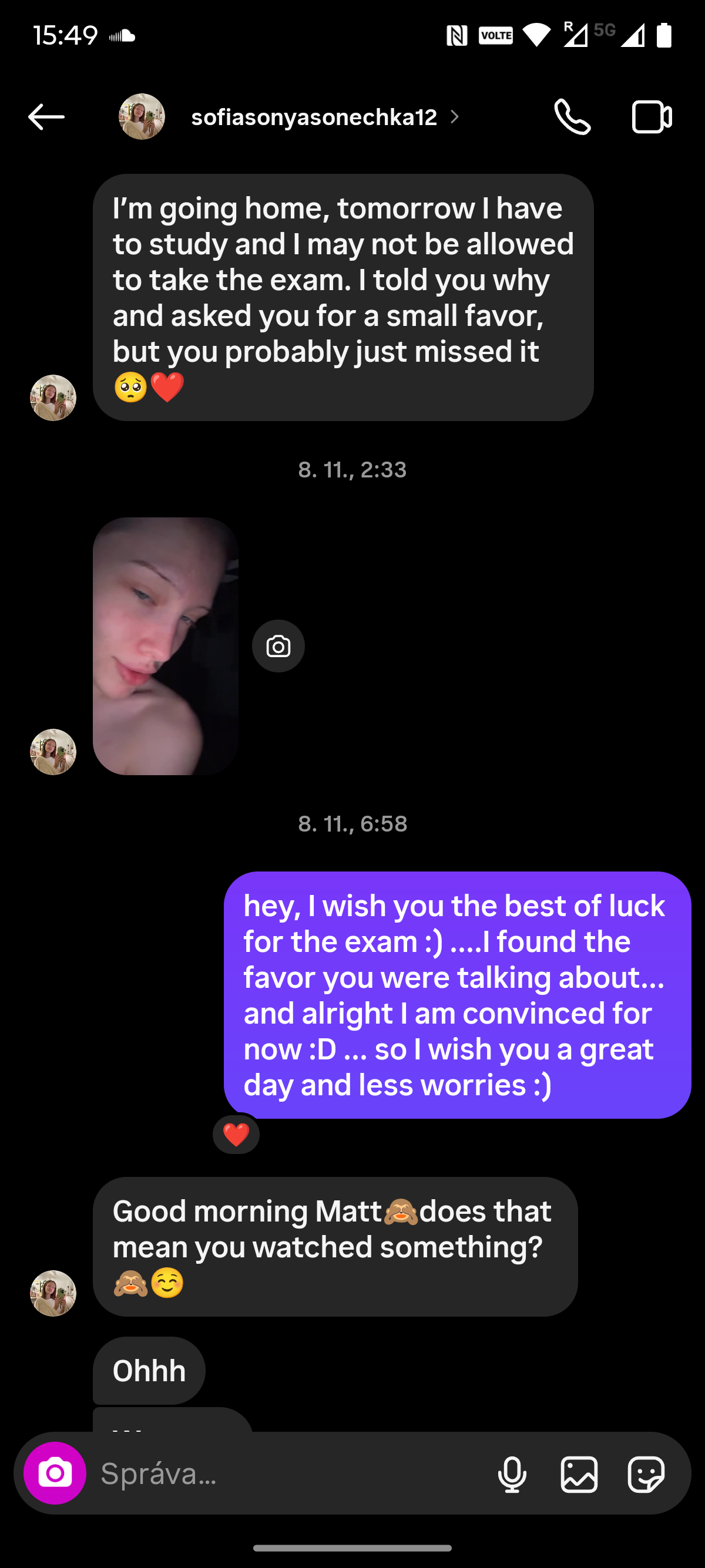Focus the Správa message field
The width and height of the screenshot is (705, 1568).
click(x=286, y=1473)
